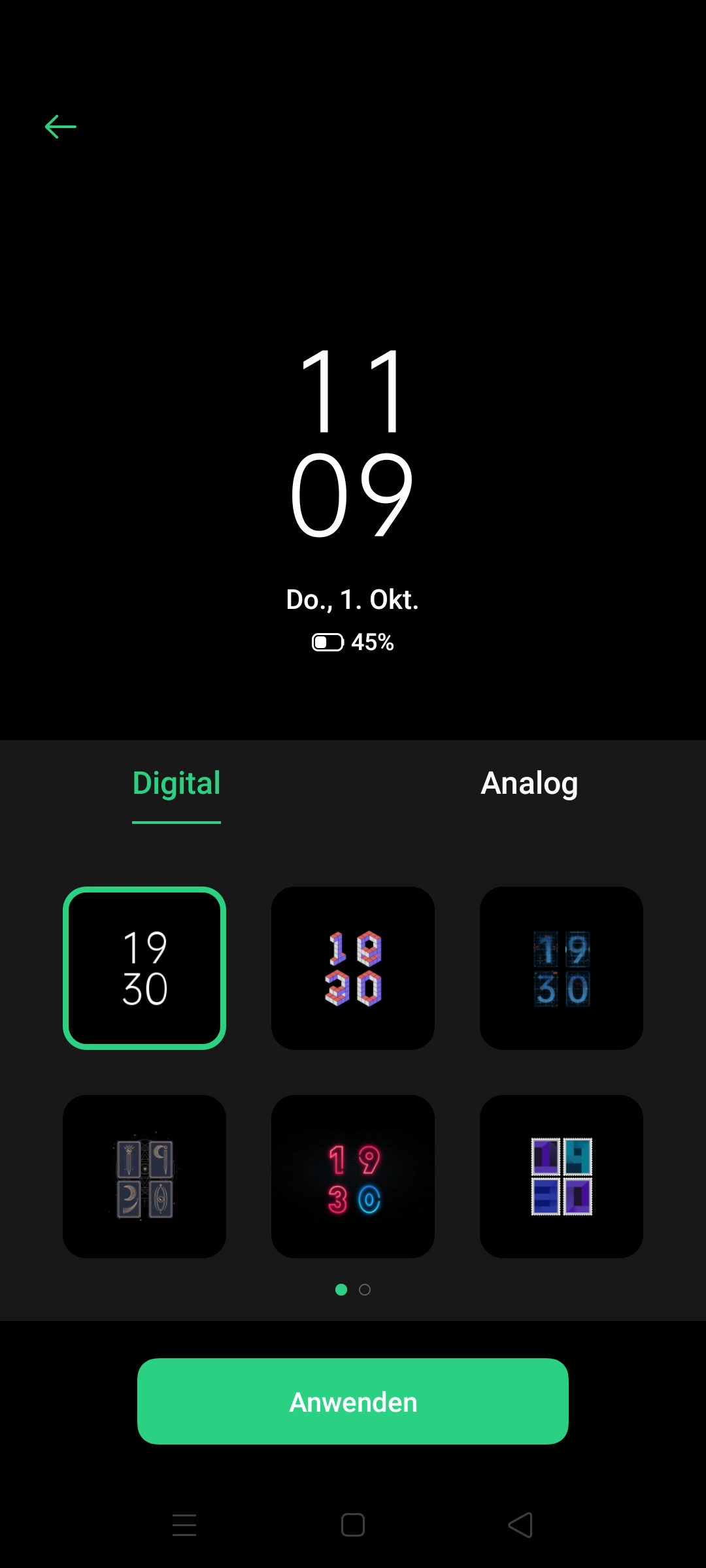This screenshot has width=706, height=1568.
Task: Select the Digital tab
Action: point(176,783)
